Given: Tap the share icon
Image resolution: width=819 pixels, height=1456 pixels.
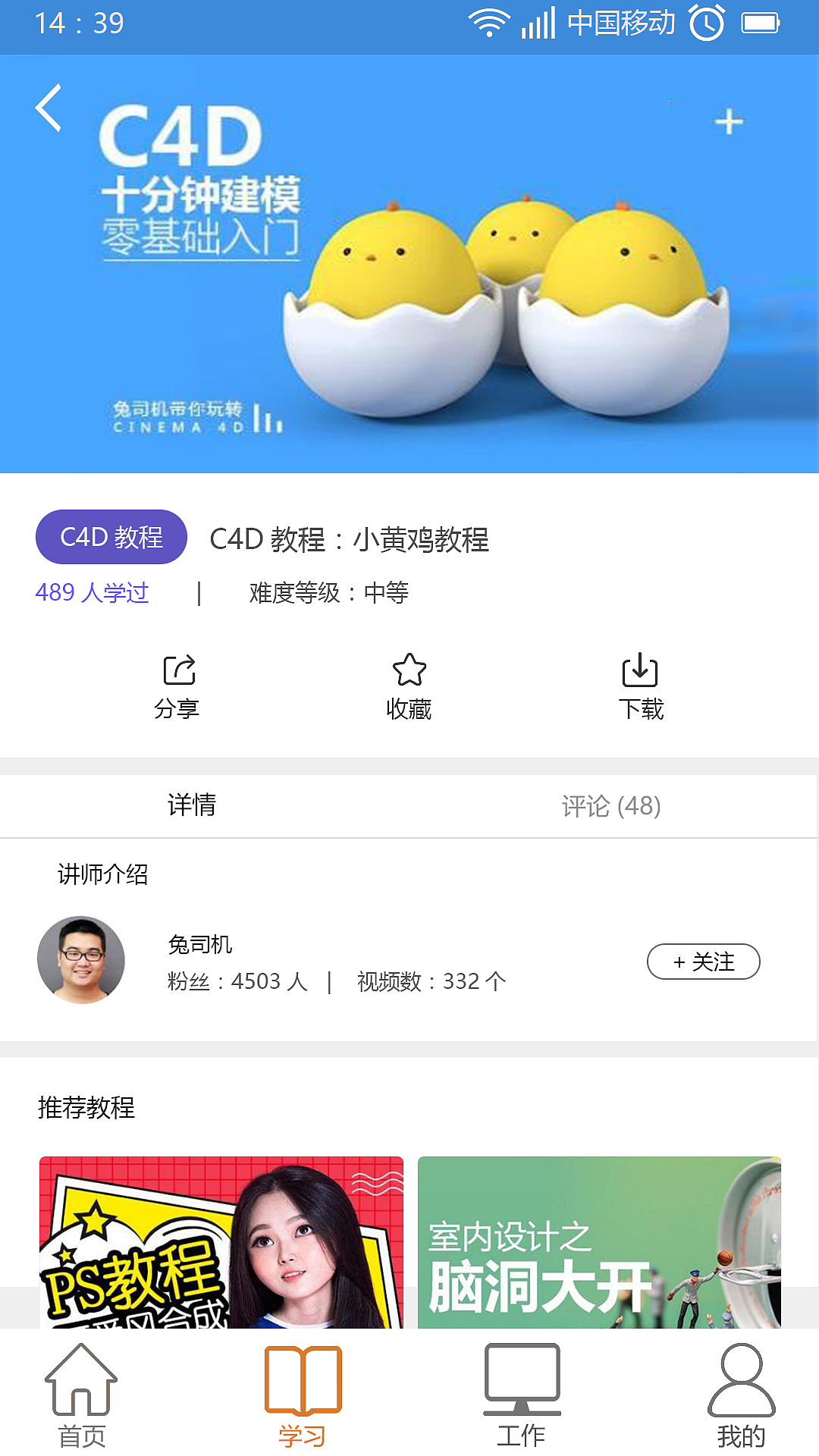Looking at the screenshot, I should [177, 670].
